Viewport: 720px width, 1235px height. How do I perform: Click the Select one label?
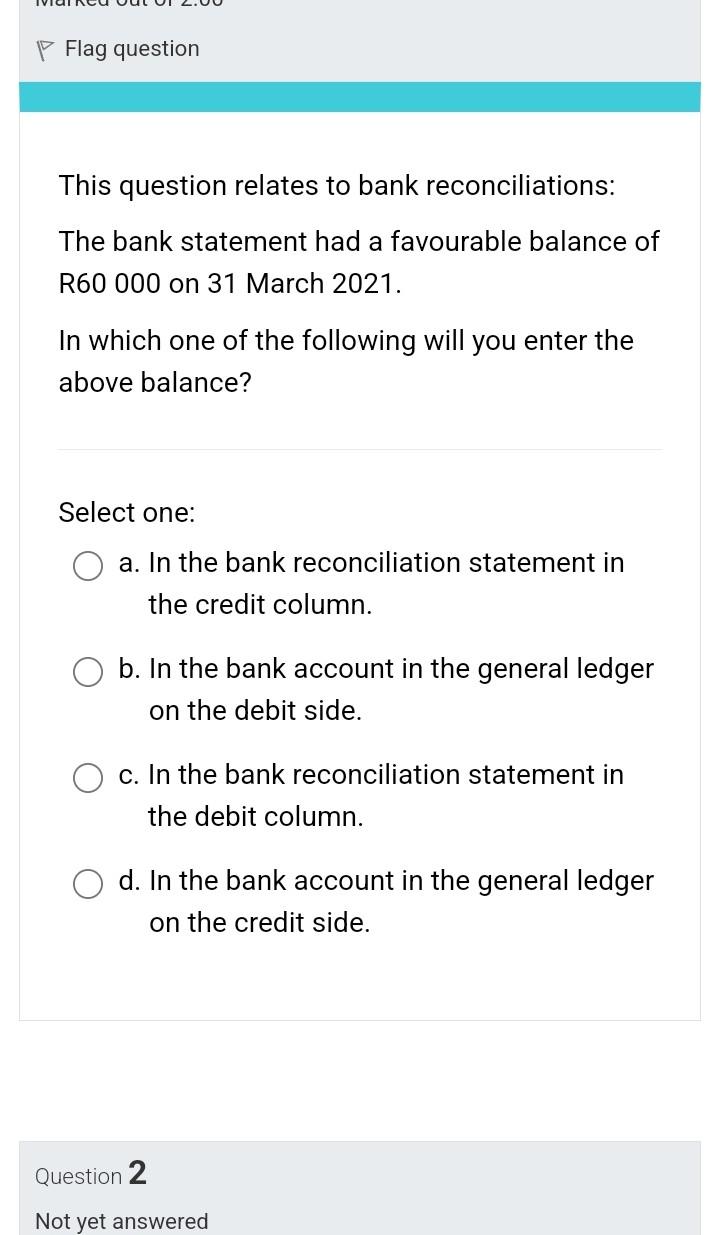tap(126, 512)
